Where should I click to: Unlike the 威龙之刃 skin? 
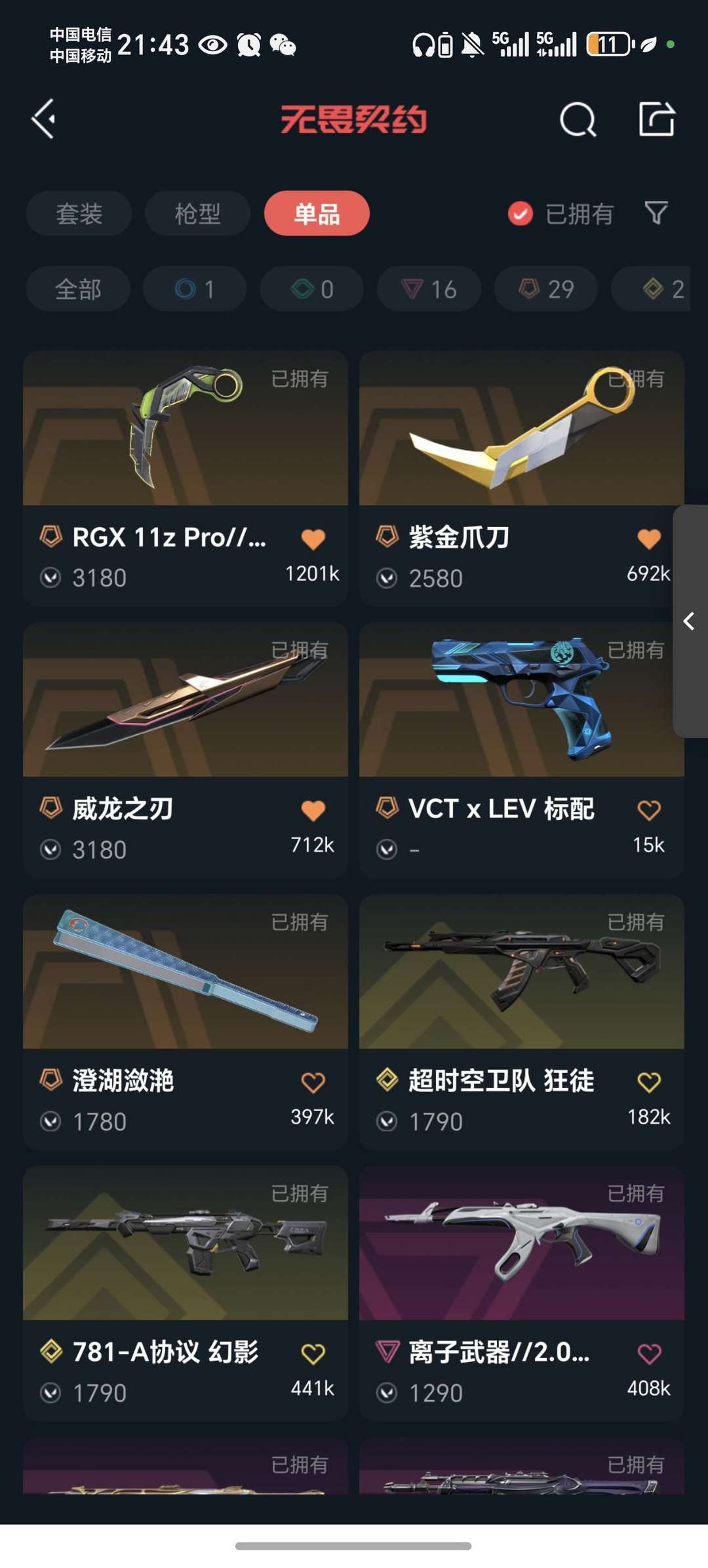[x=313, y=811]
